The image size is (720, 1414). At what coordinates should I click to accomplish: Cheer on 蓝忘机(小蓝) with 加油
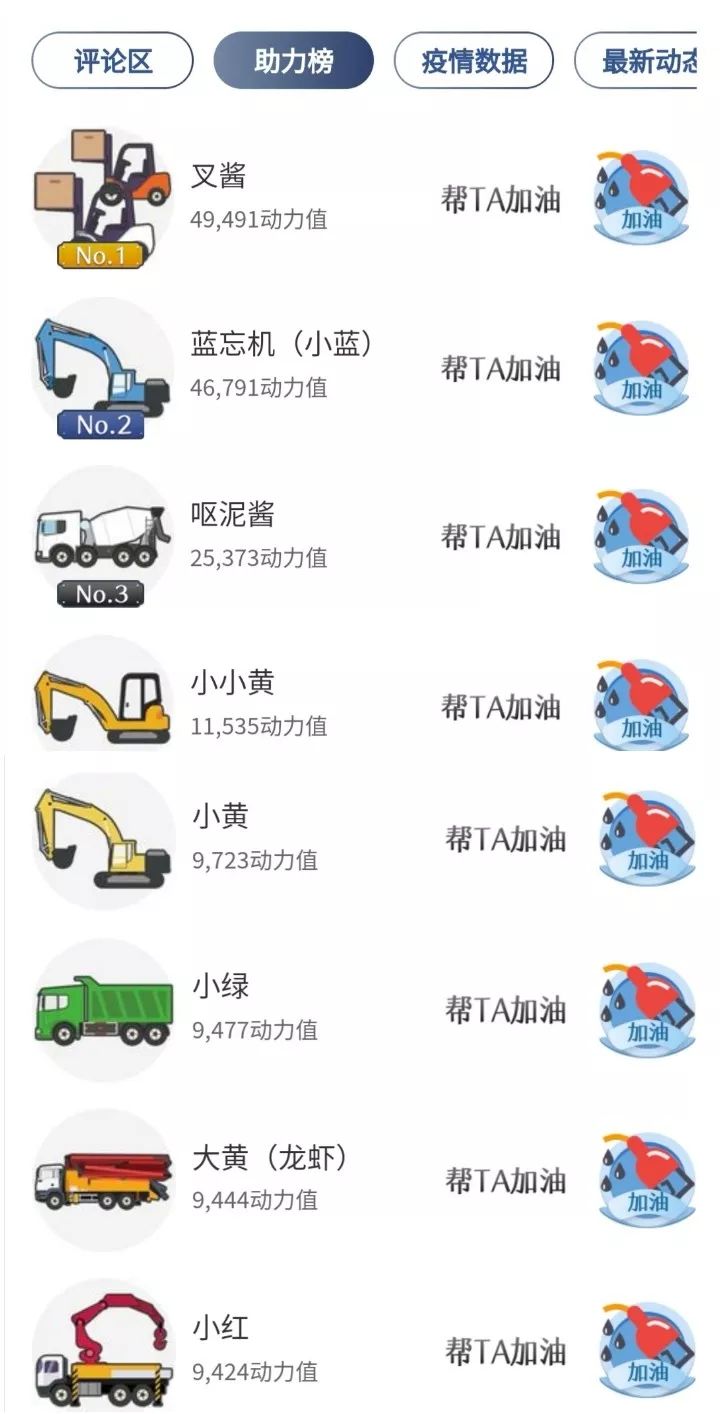coord(641,367)
